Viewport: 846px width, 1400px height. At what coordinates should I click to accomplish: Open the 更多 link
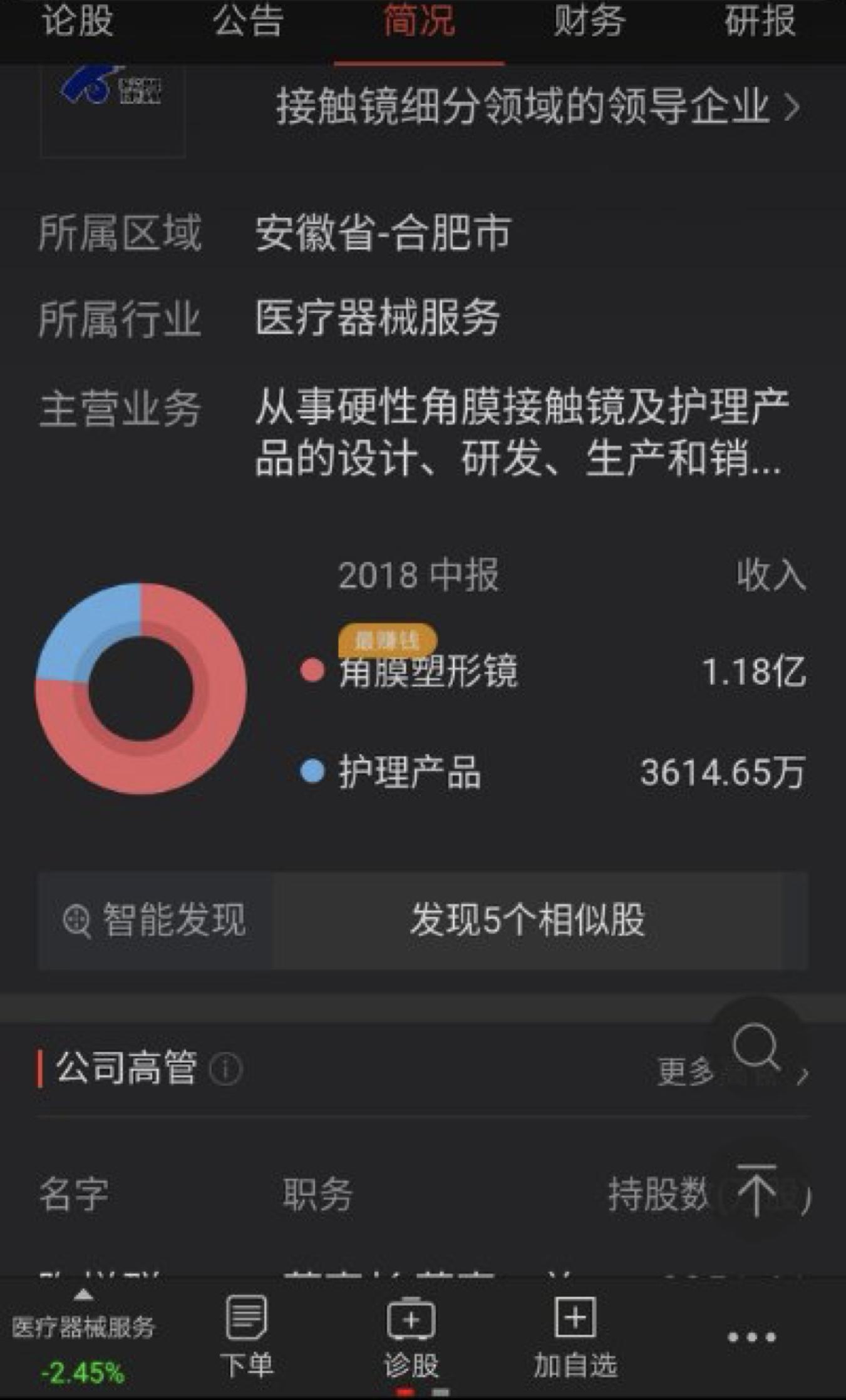pos(687,1071)
